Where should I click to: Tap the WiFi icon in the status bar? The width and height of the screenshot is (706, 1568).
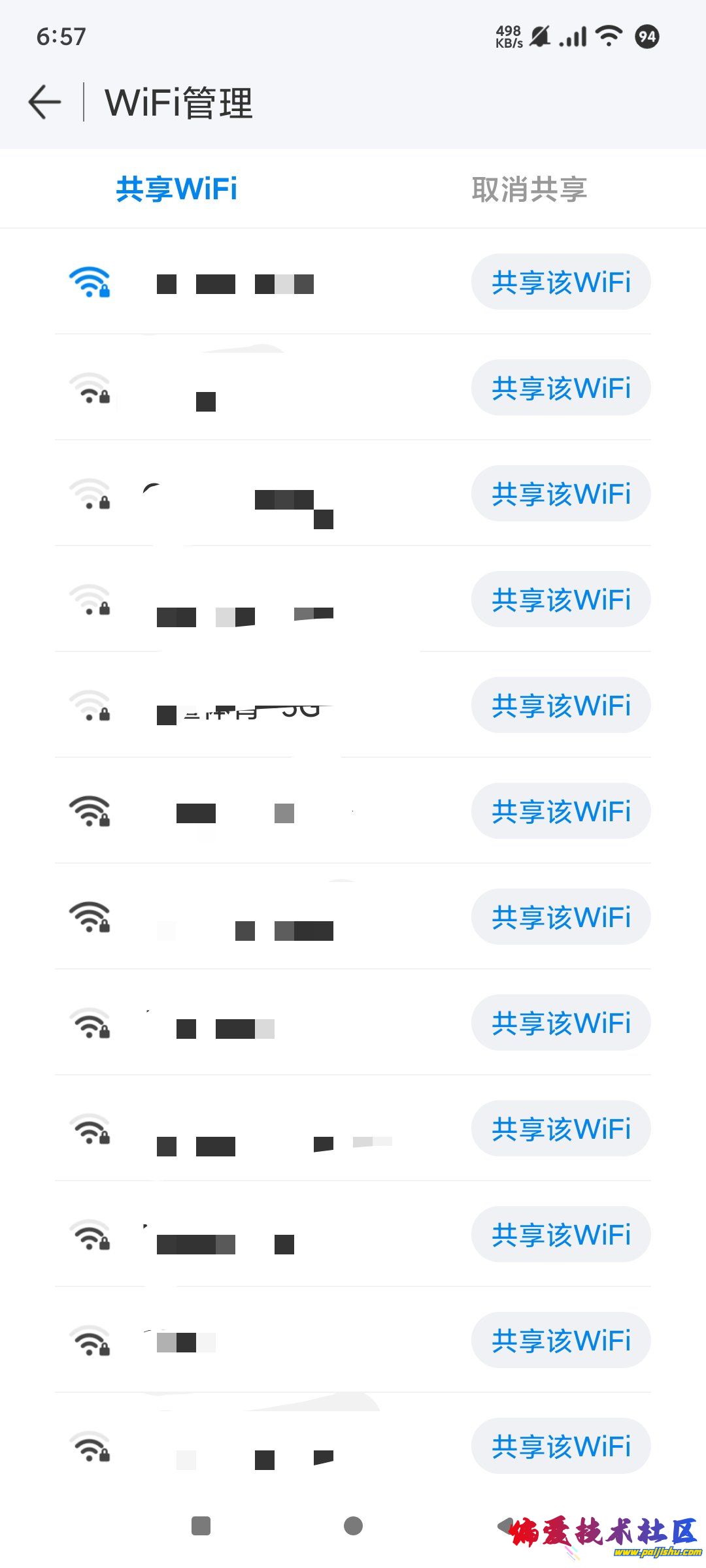pyautogui.click(x=609, y=37)
